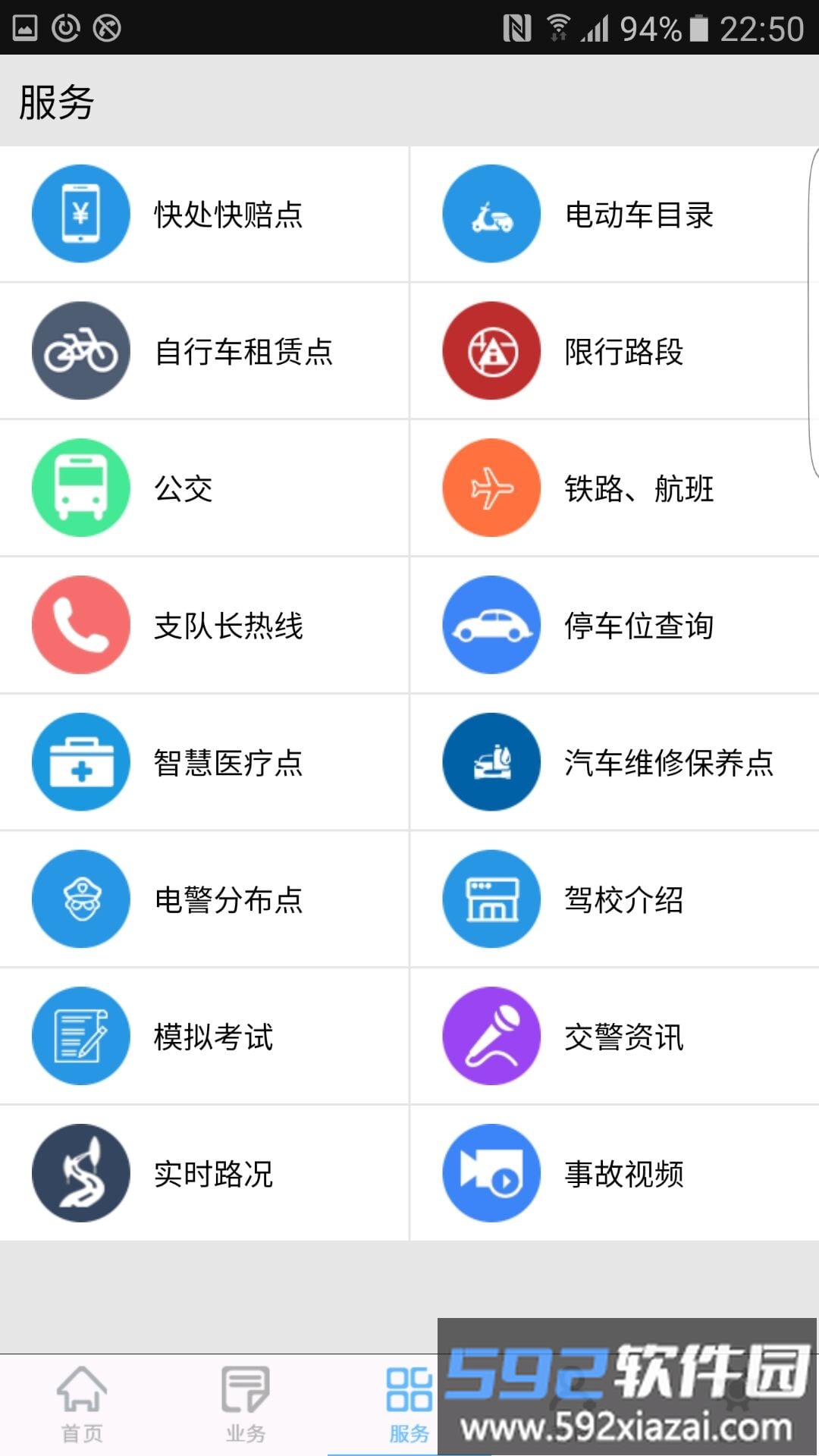Open the red phone icon 支队长热线

[x=80, y=625]
